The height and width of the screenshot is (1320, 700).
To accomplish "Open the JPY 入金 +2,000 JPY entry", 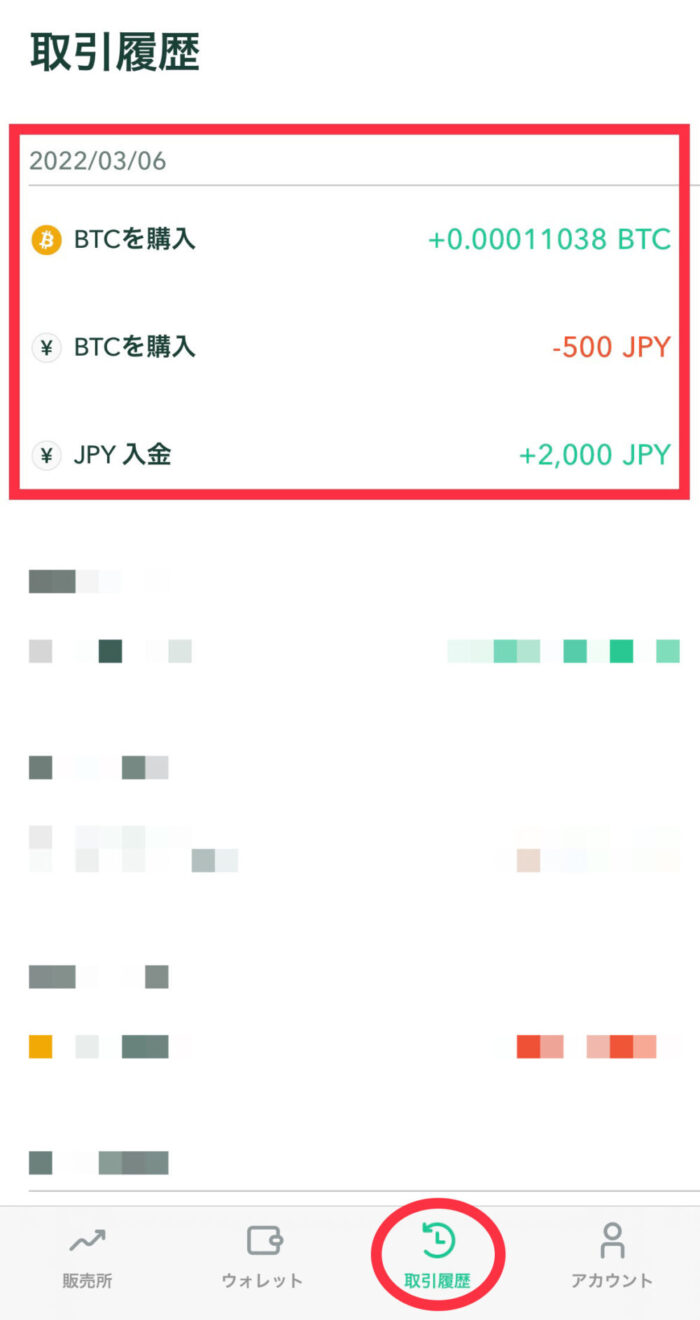I will pyautogui.click(x=350, y=456).
